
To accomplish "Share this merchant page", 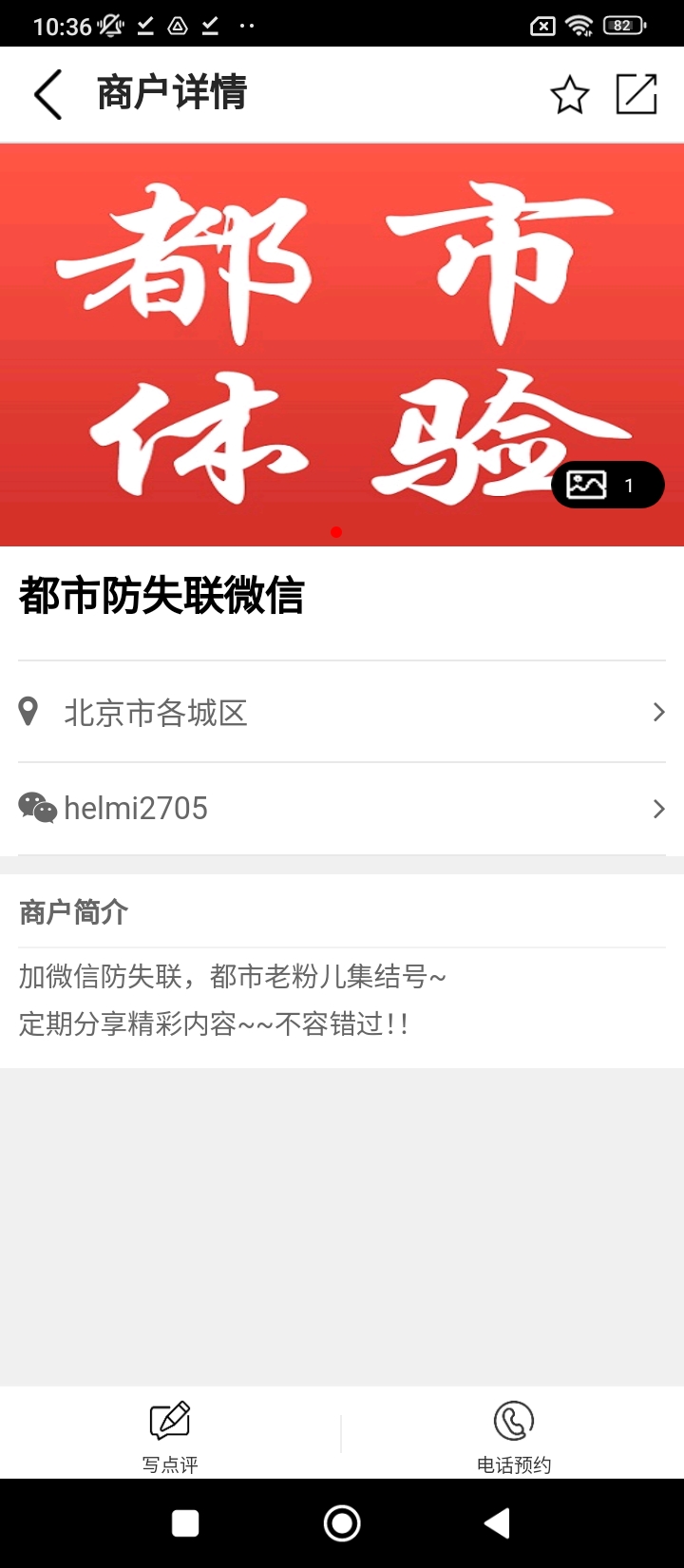I will point(636,94).
